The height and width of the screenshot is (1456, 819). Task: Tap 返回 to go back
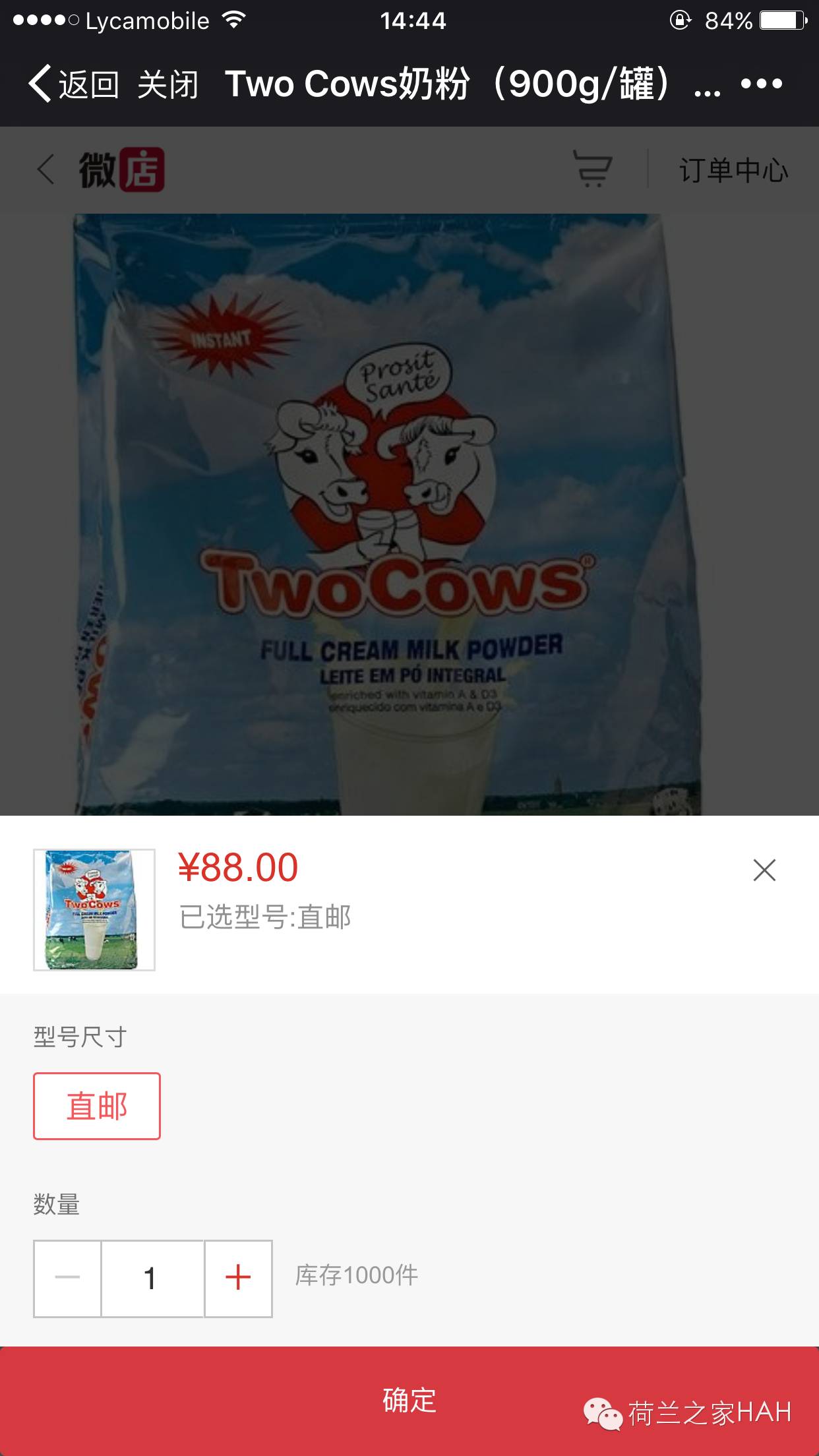coord(74,84)
